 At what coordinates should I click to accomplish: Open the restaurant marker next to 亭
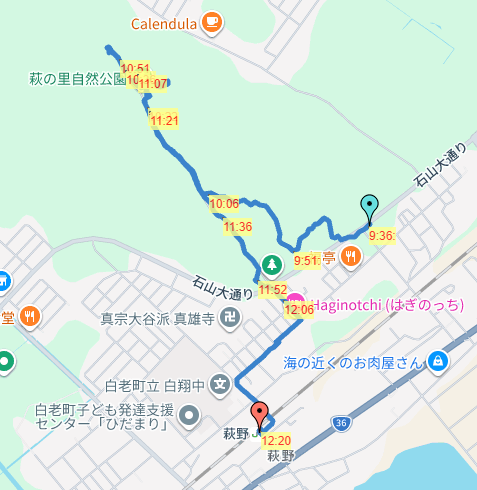click(351, 258)
